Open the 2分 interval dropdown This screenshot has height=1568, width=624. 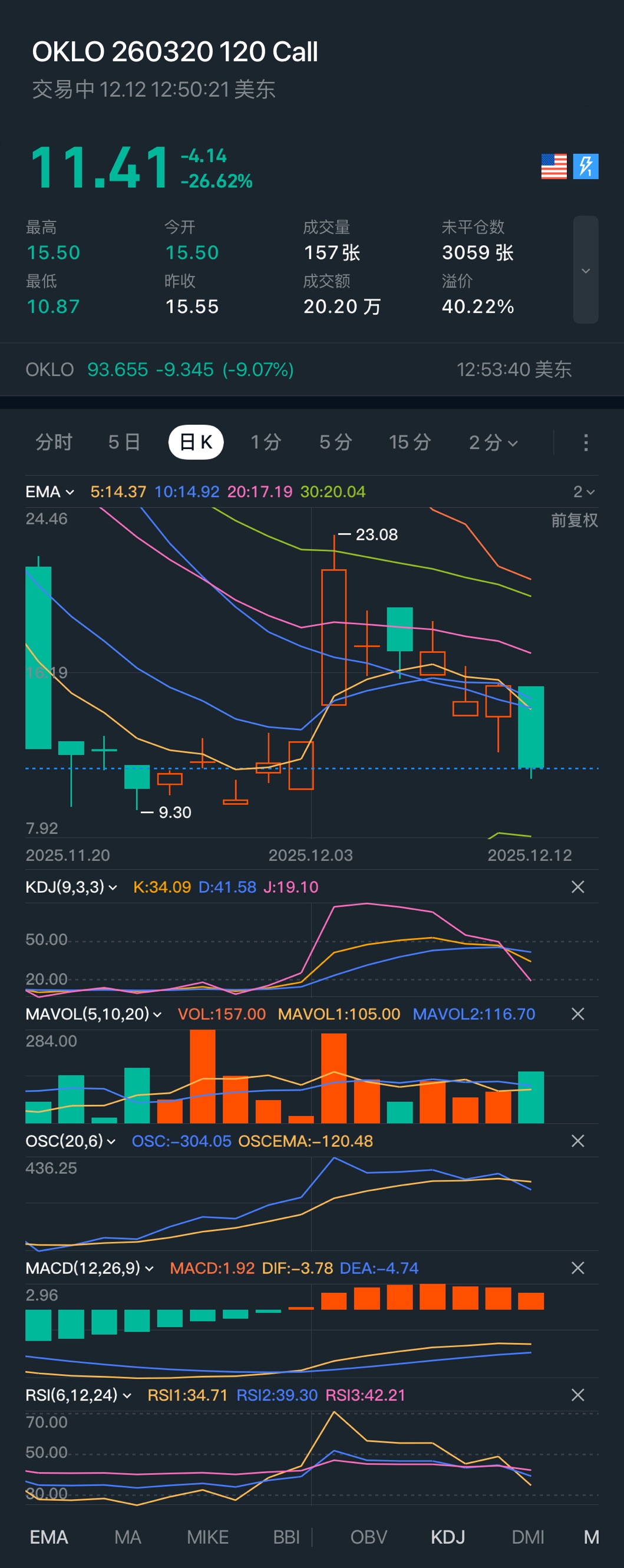(x=493, y=443)
